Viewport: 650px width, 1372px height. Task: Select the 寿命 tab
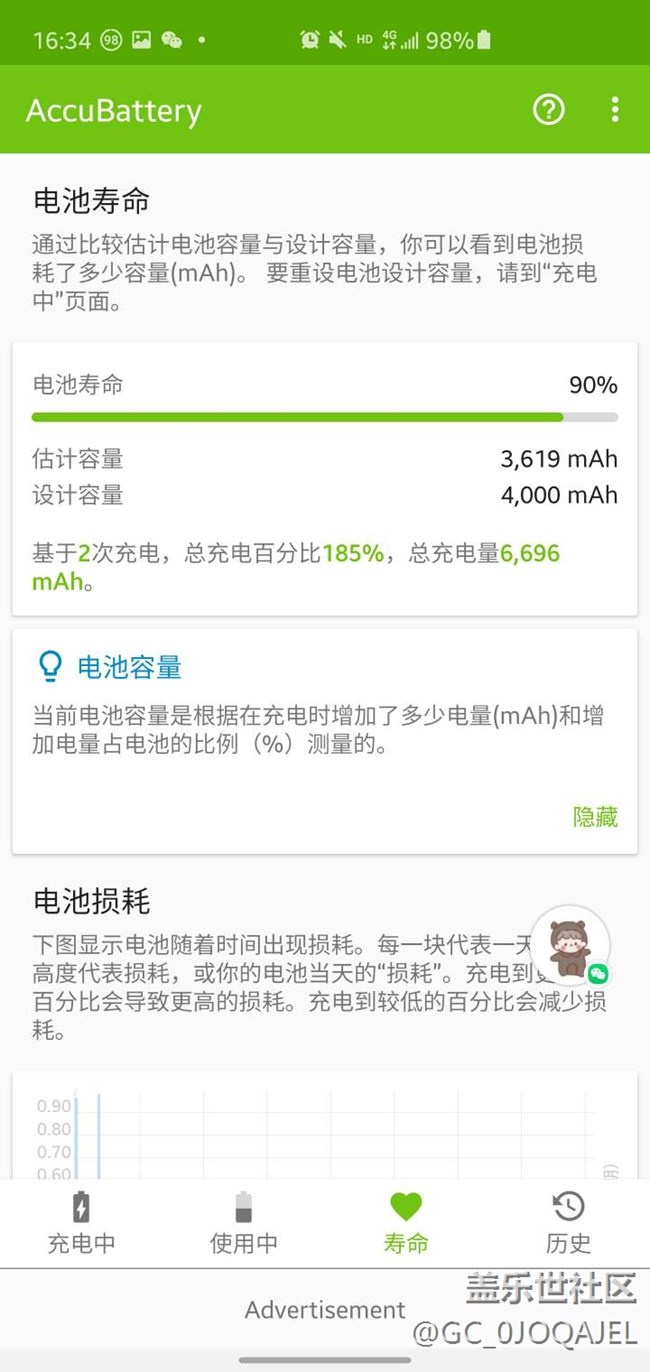point(406,1223)
